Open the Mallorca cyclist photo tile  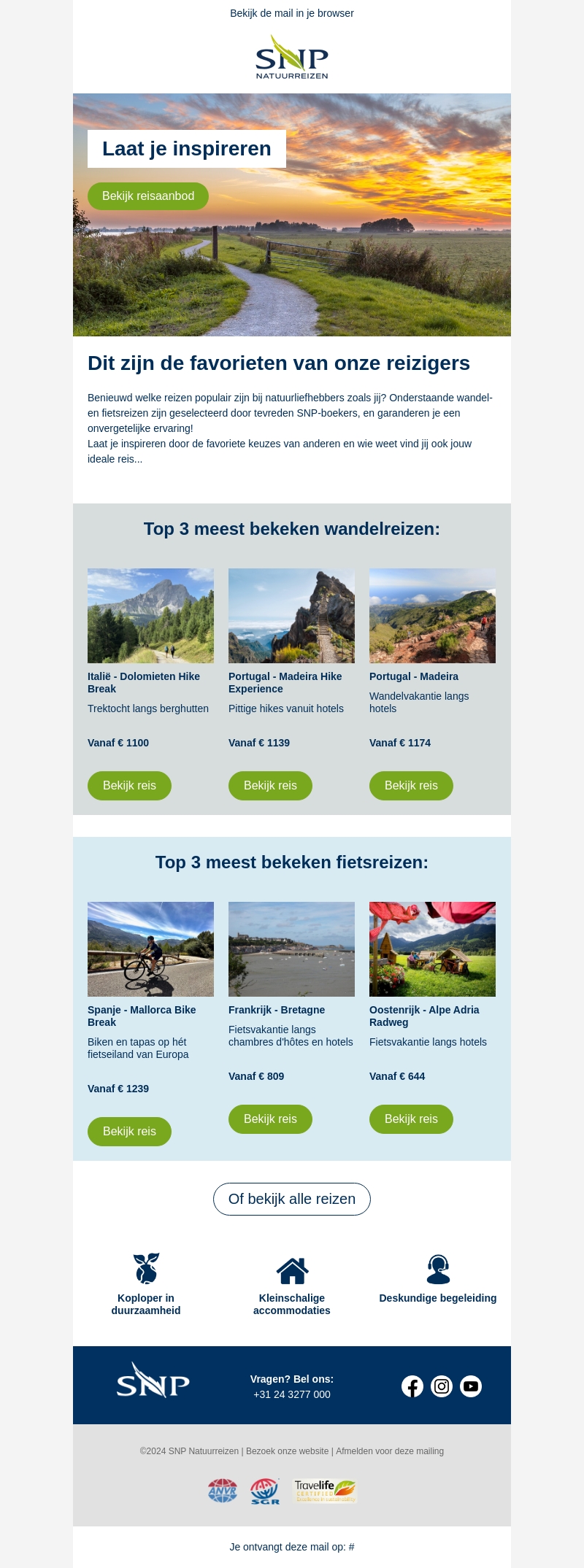[x=150, y=949]
